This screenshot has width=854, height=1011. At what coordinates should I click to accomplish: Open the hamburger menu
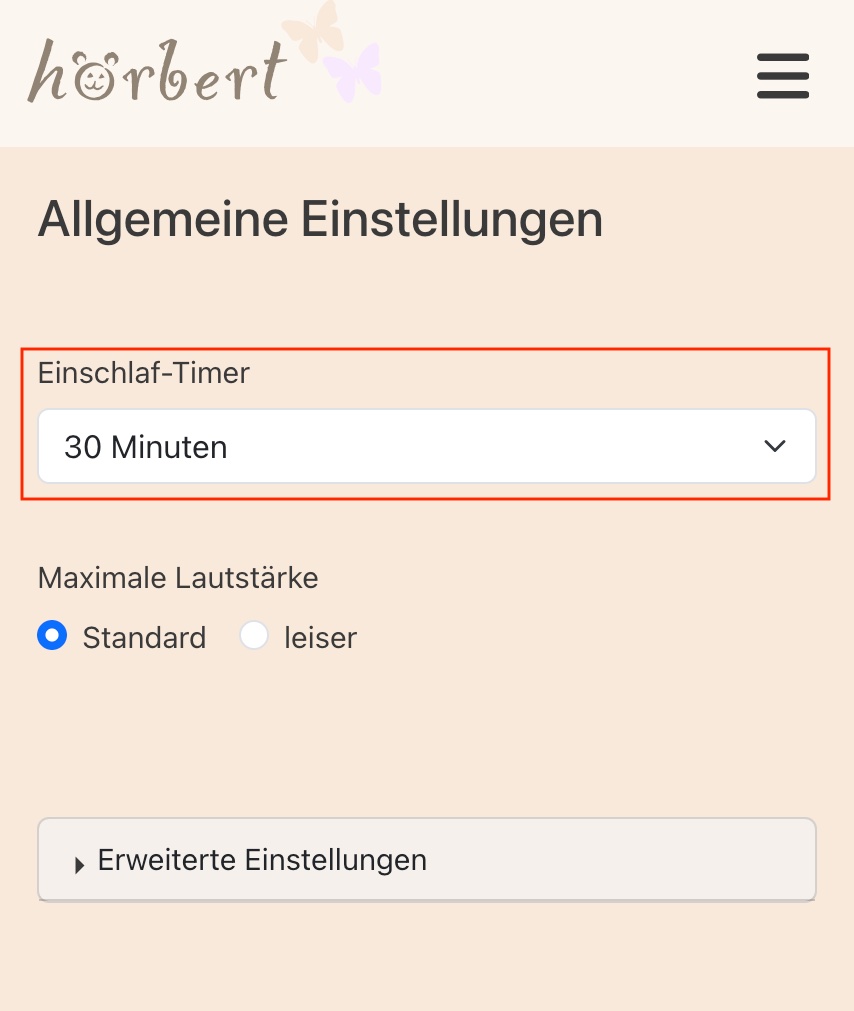click(782, 75)
